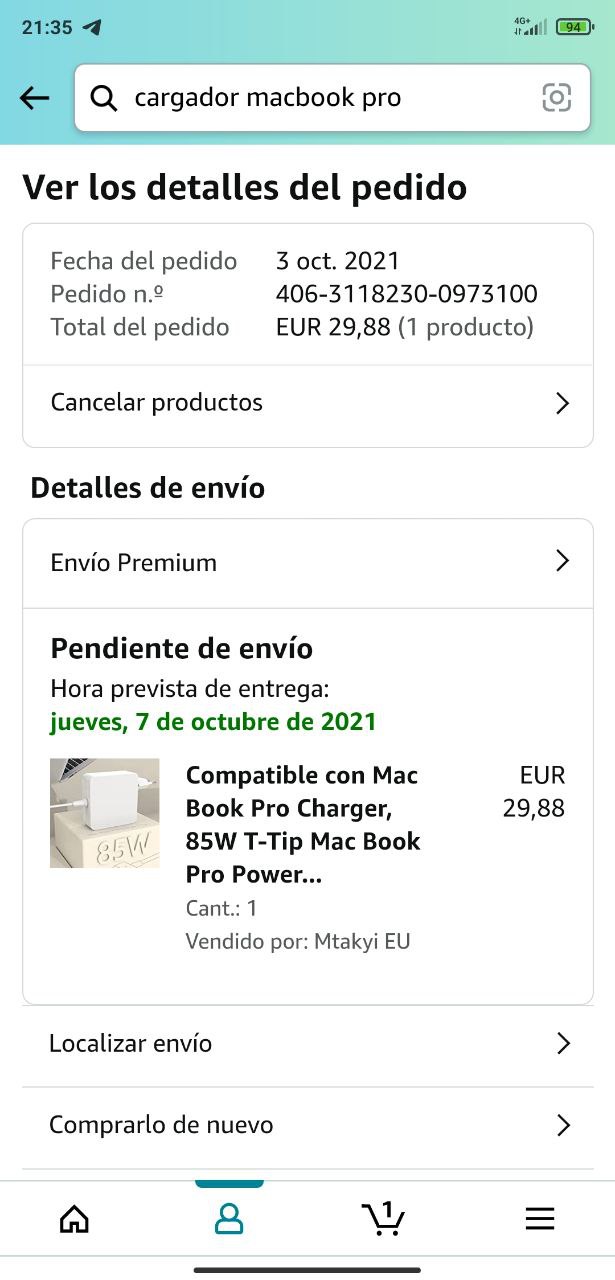Open the camera scan search icon
615x1280 pixels.
pos(556,97)
